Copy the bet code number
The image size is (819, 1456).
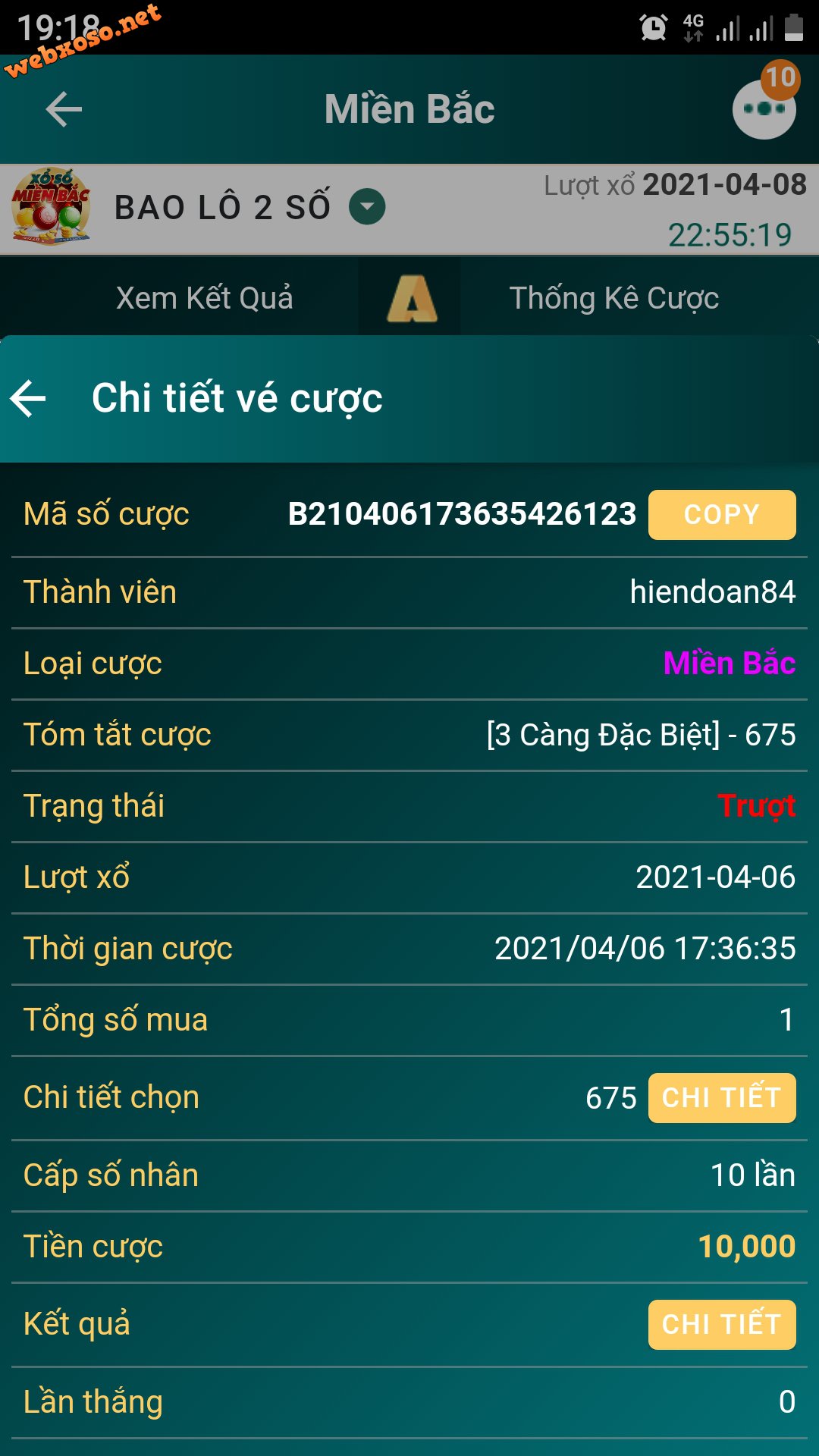(722, 515)
